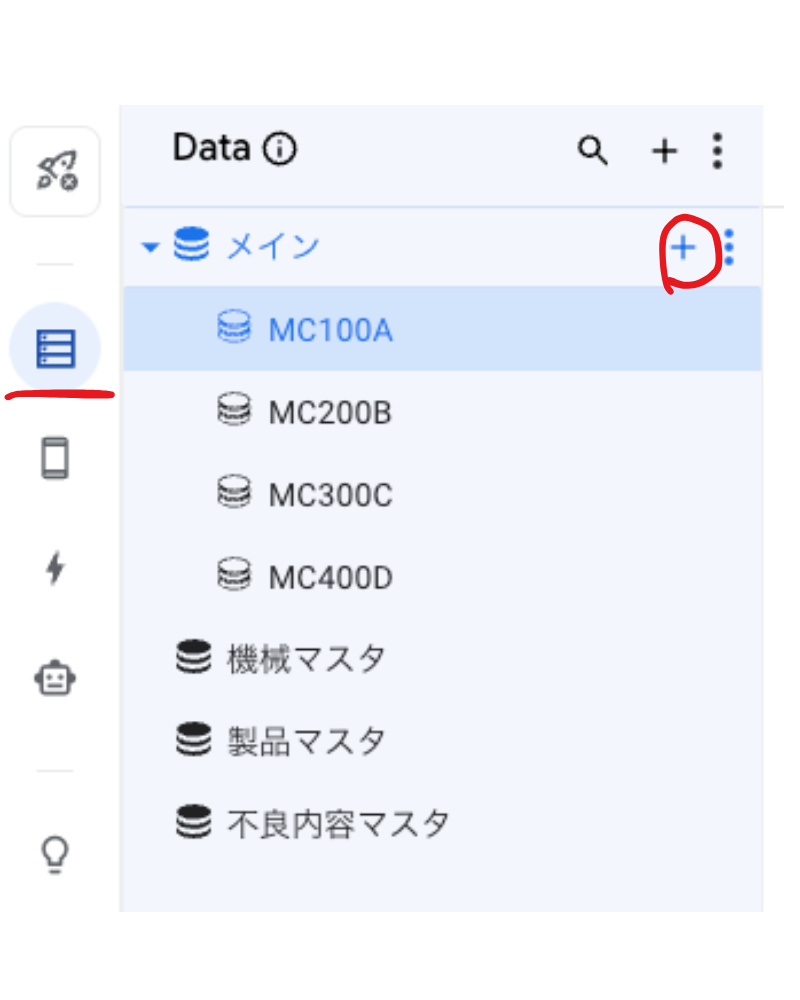Tap the plus icon next to メイン
Viewport: 800px width, 1000px height.
pos(684,247)
